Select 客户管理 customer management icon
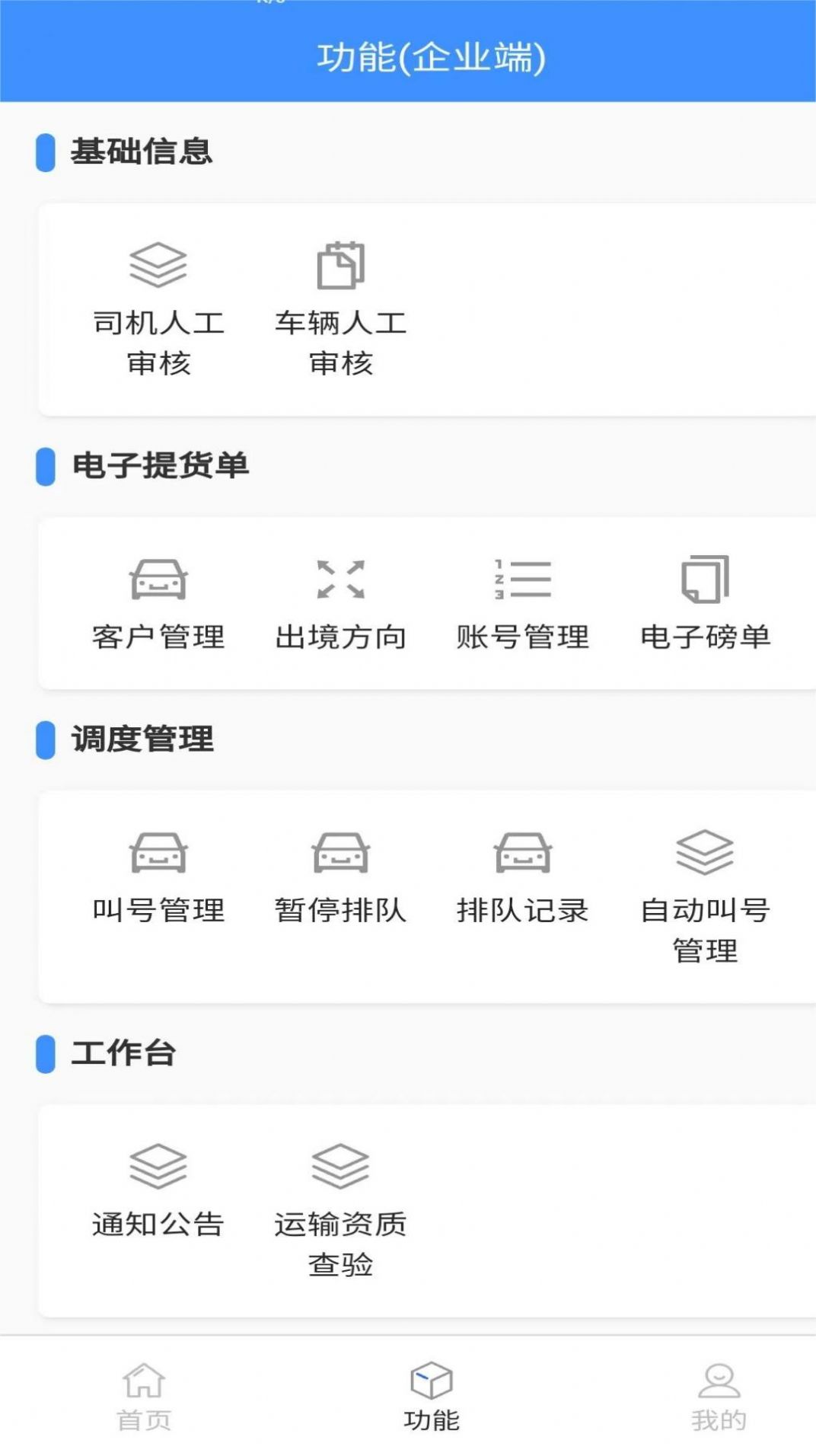Screen dimensions: 816x1456 [159, 602]
